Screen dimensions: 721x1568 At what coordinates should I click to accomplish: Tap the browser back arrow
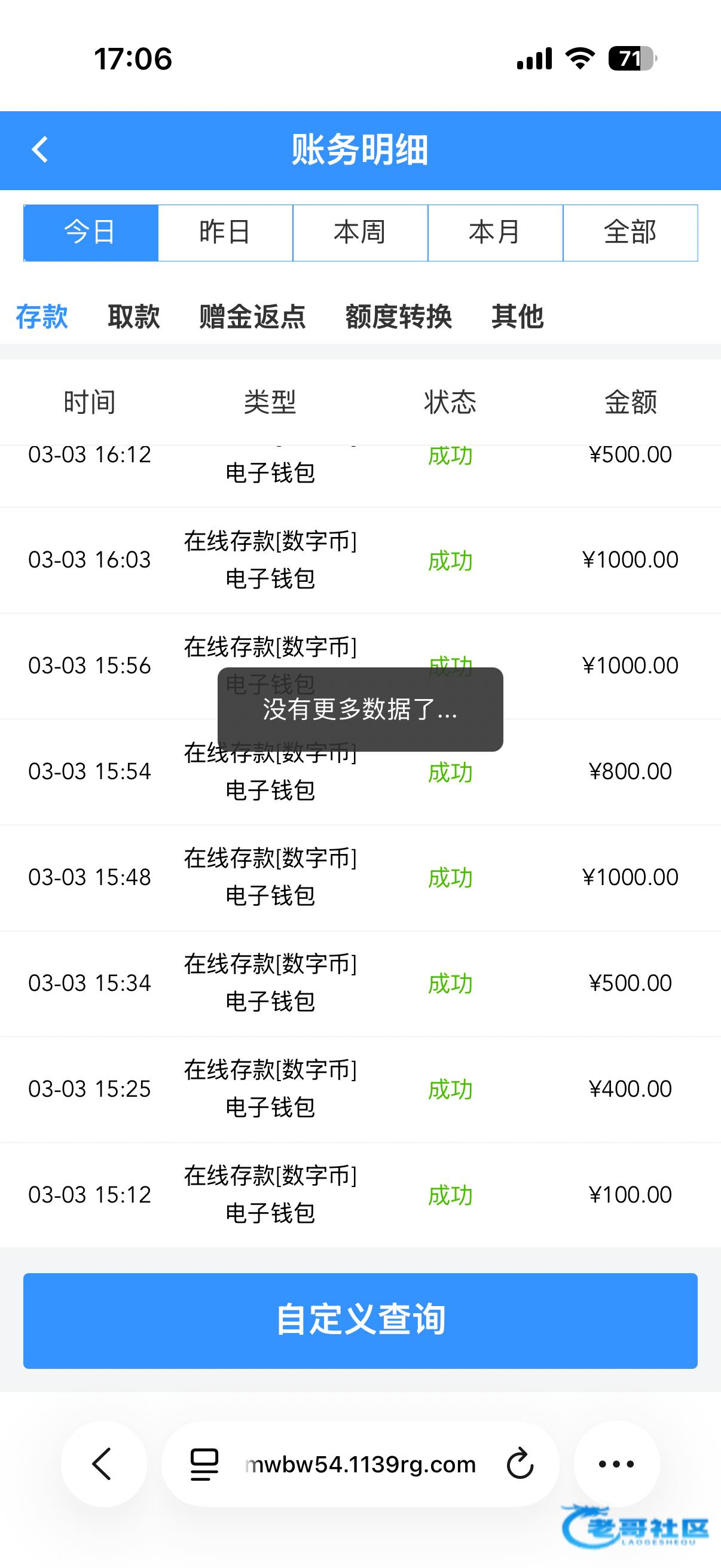103,1464
